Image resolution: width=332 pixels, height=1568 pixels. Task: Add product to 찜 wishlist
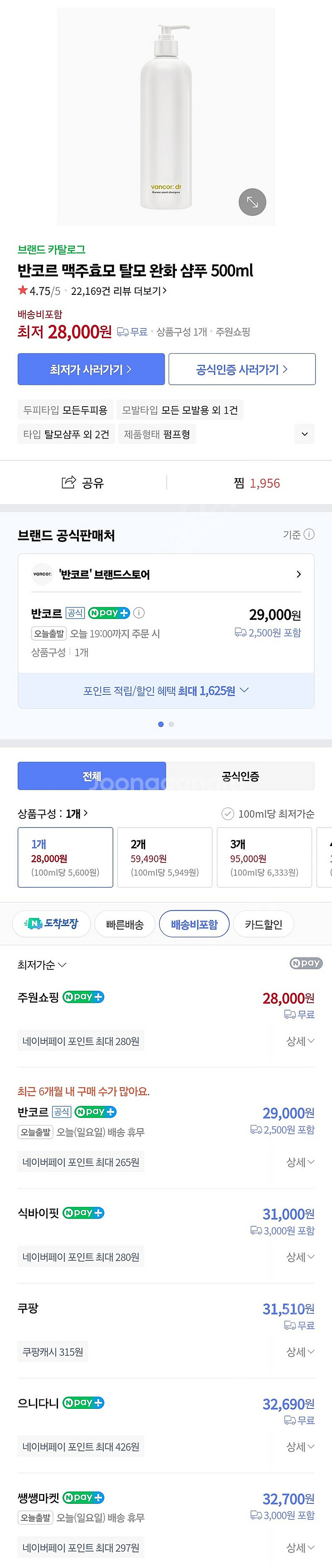tap(256, 483)
